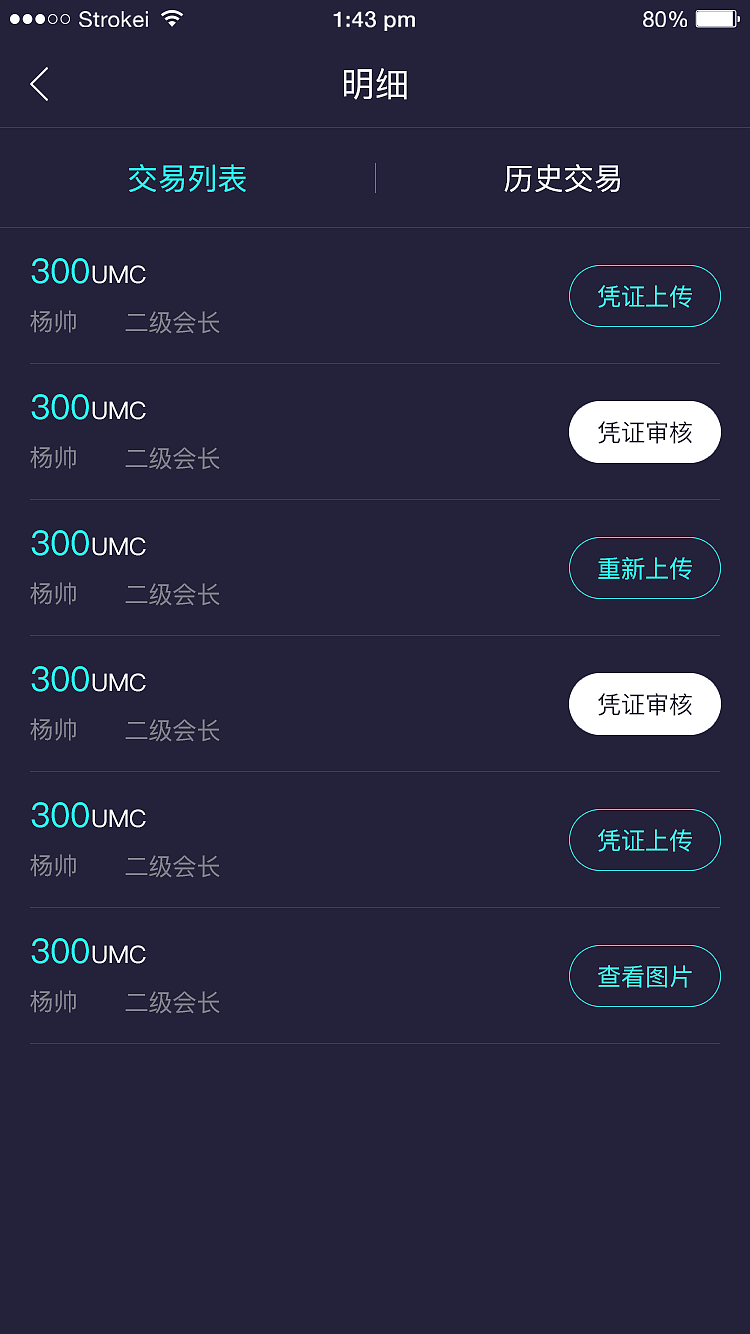
Task: Tap the first 300UMC amount
Action: [88, 271]
